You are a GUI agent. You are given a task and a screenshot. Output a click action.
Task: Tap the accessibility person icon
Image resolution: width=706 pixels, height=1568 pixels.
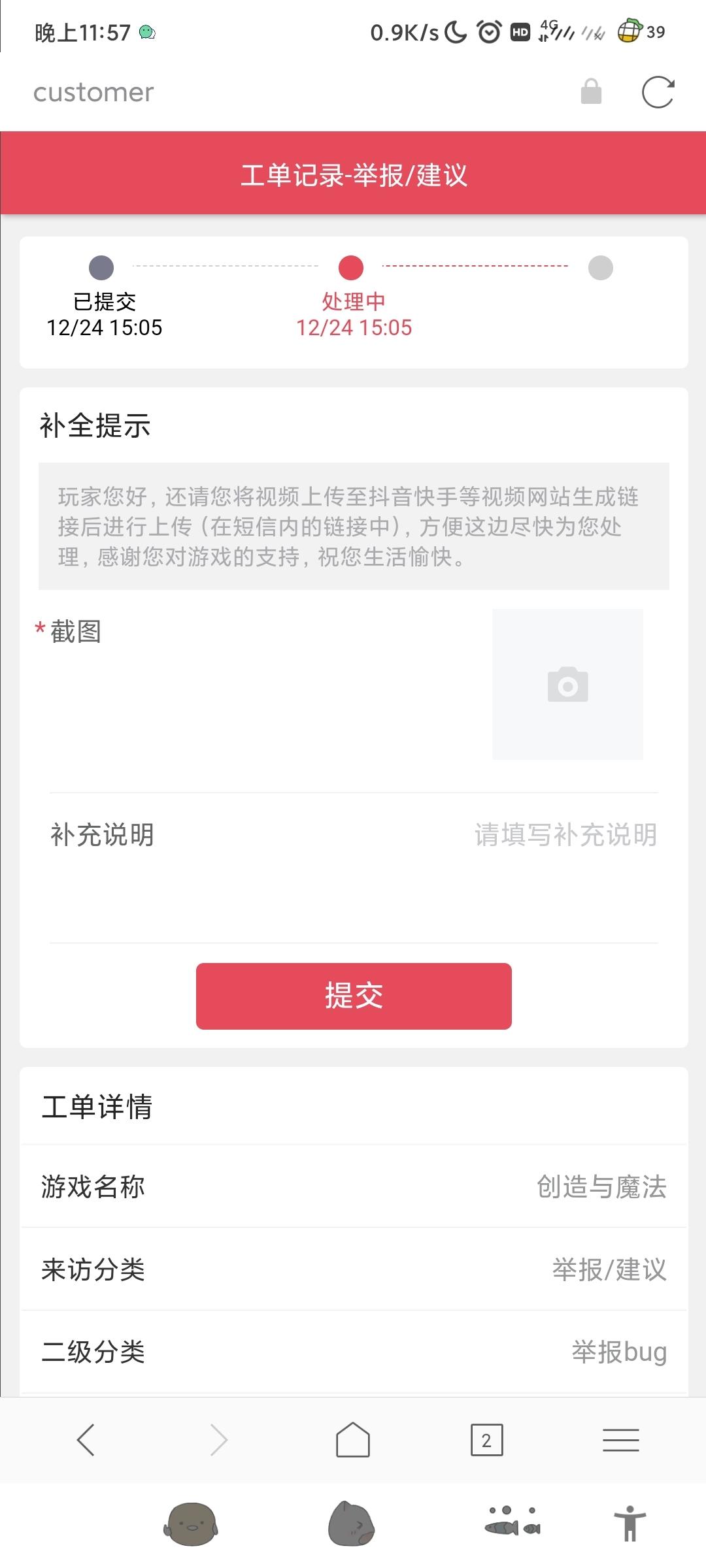coord(630,1523)
